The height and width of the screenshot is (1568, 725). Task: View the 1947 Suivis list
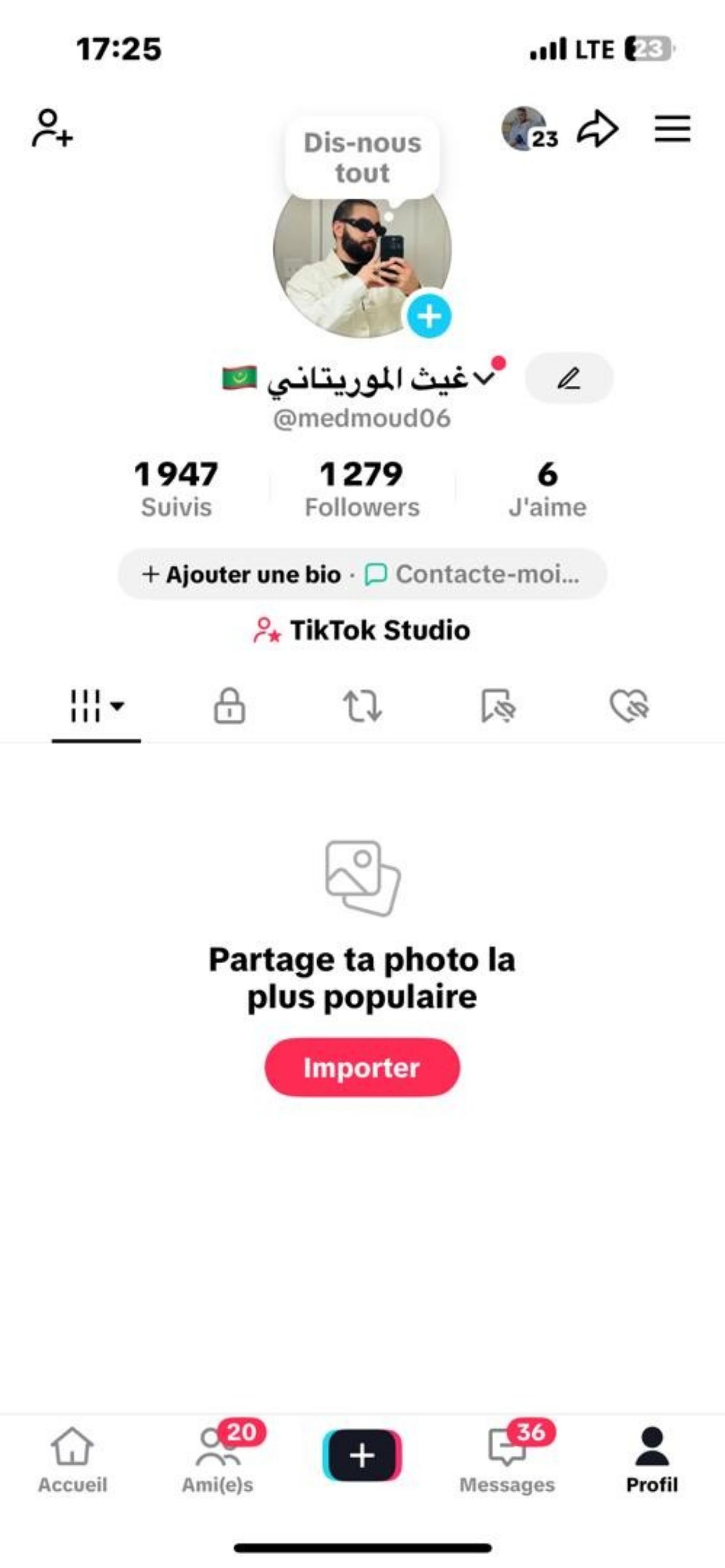click(x=176, y=489)
